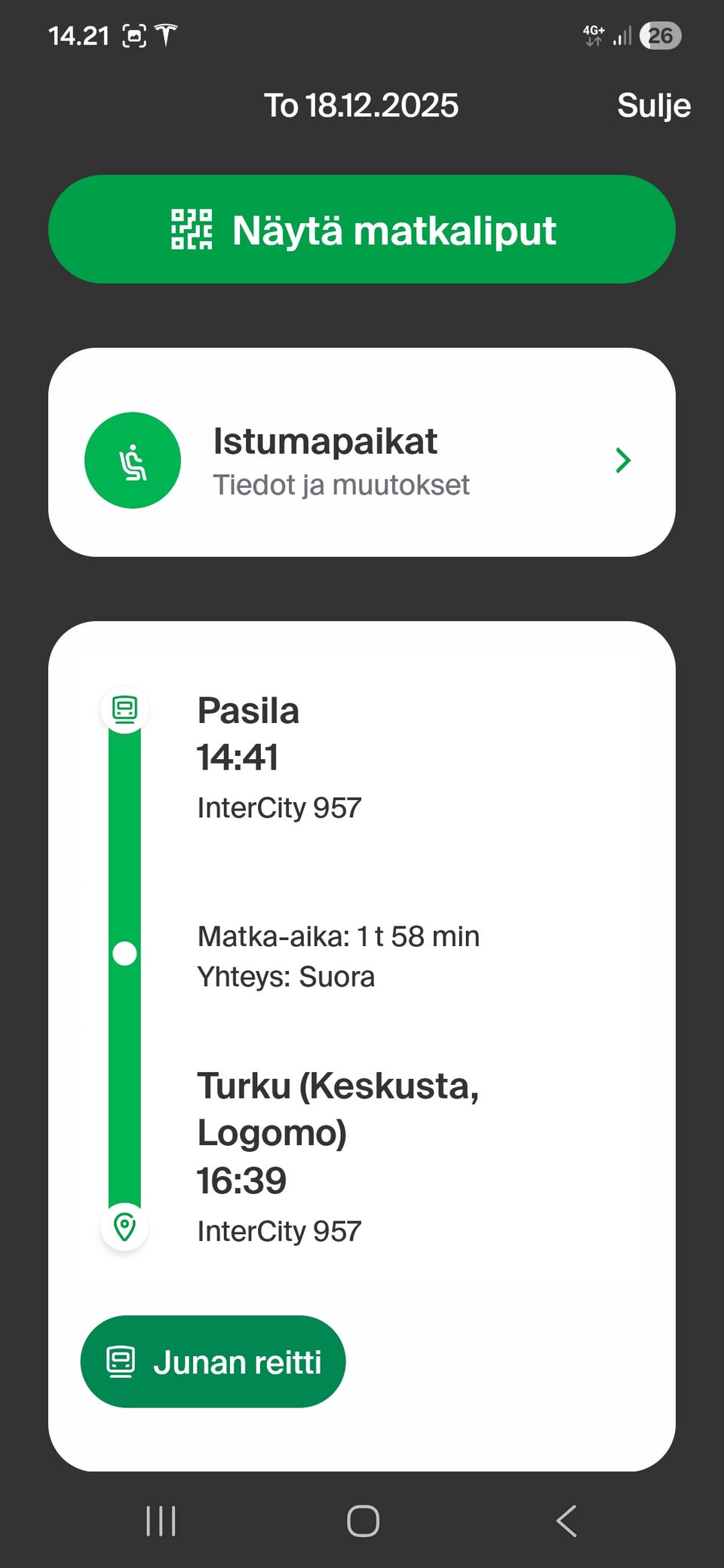Tap the QR code icon on Näytä matkaliput

(191, 231)
